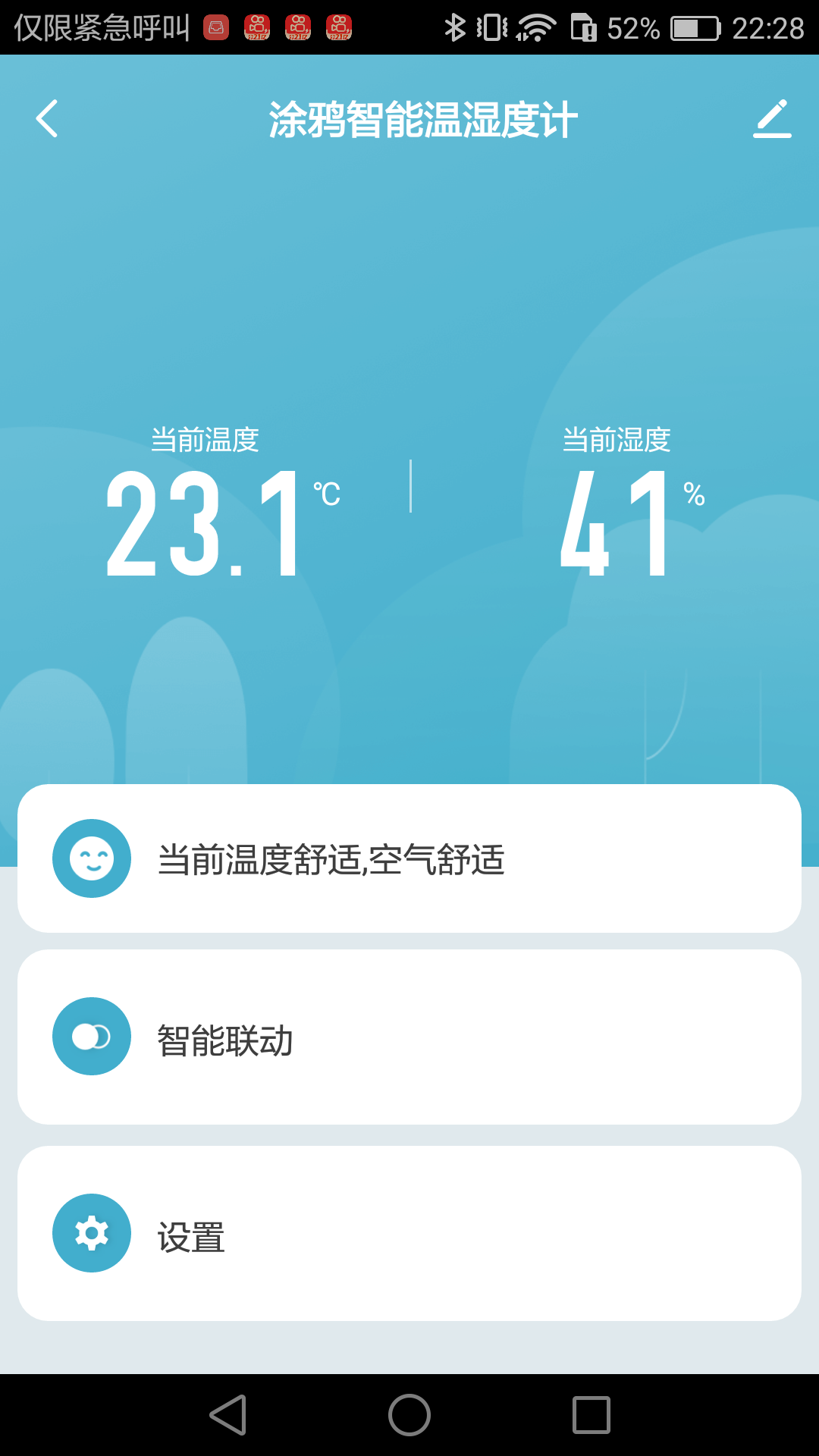Open the edit pencil icon
Image resolution: width=819 pixels, height=1456 pixels.
coord(772,119)
